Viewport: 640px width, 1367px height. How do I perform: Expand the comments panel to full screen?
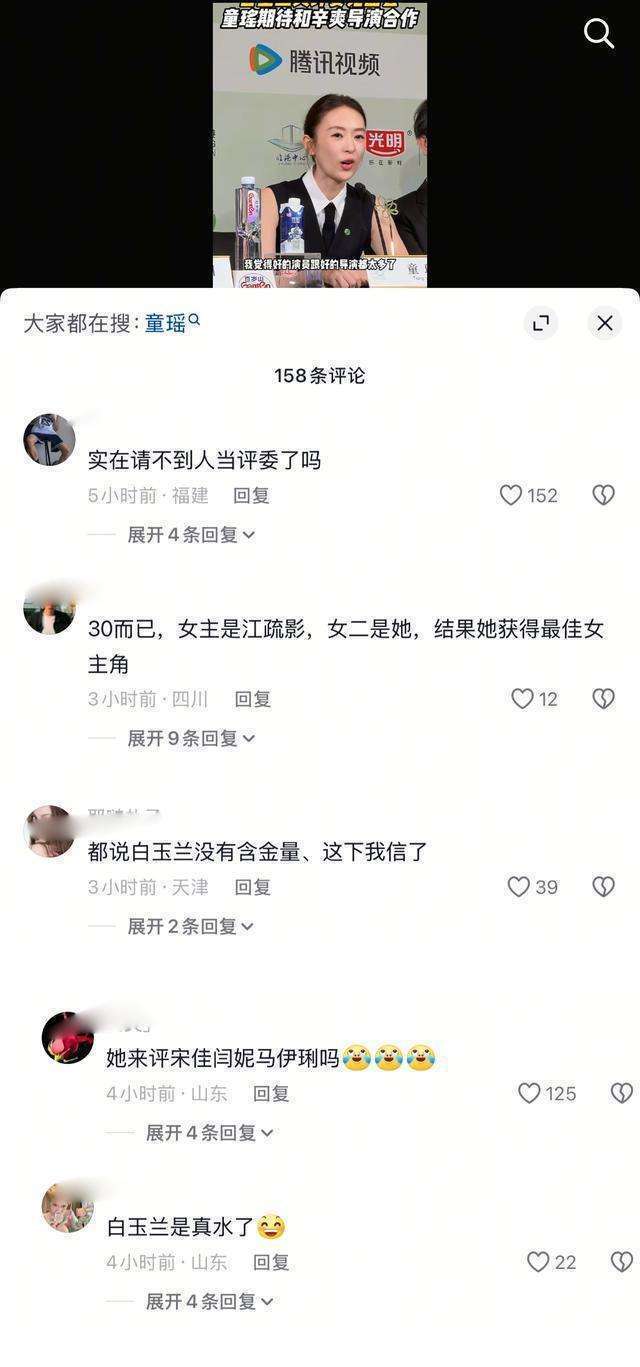(x=541, y=323)
